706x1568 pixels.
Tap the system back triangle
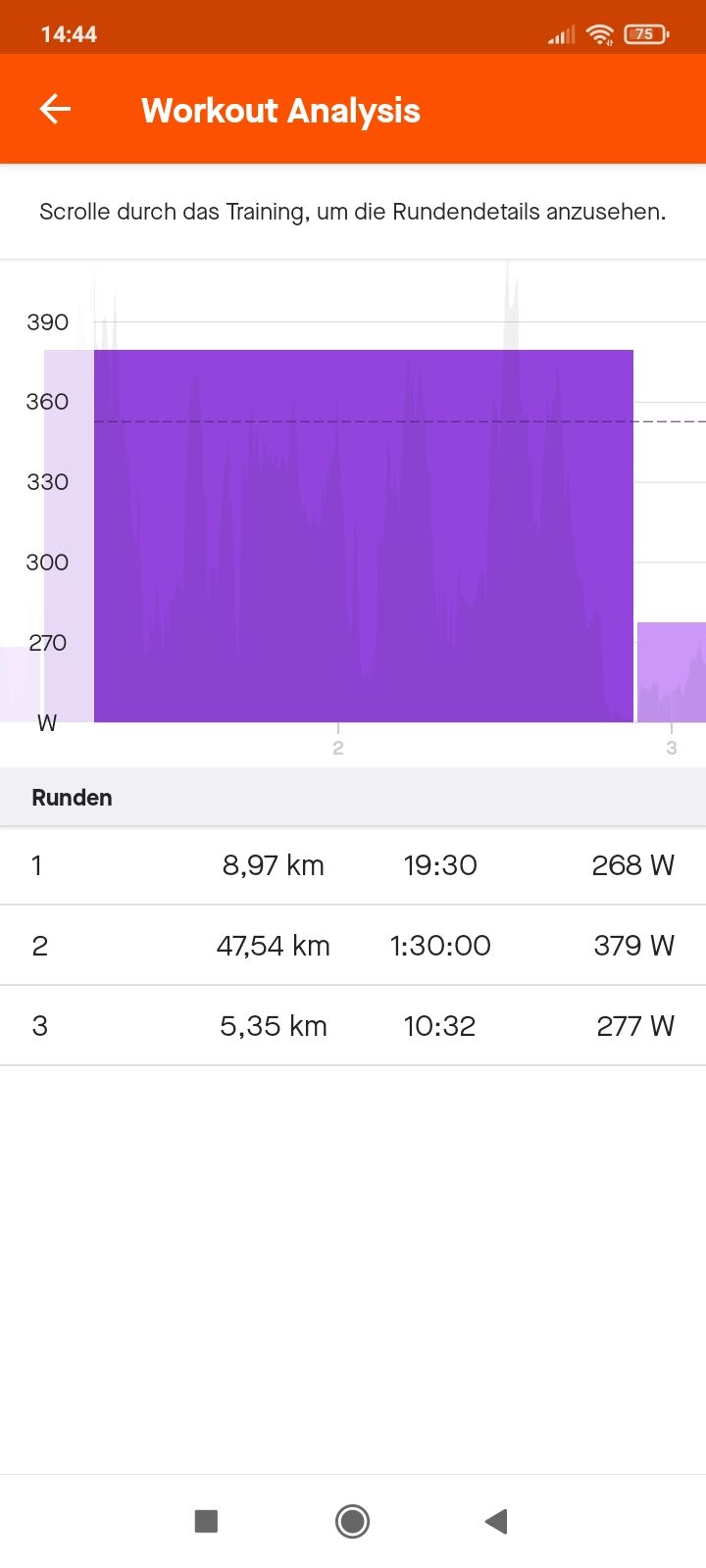click(496, 1521)
